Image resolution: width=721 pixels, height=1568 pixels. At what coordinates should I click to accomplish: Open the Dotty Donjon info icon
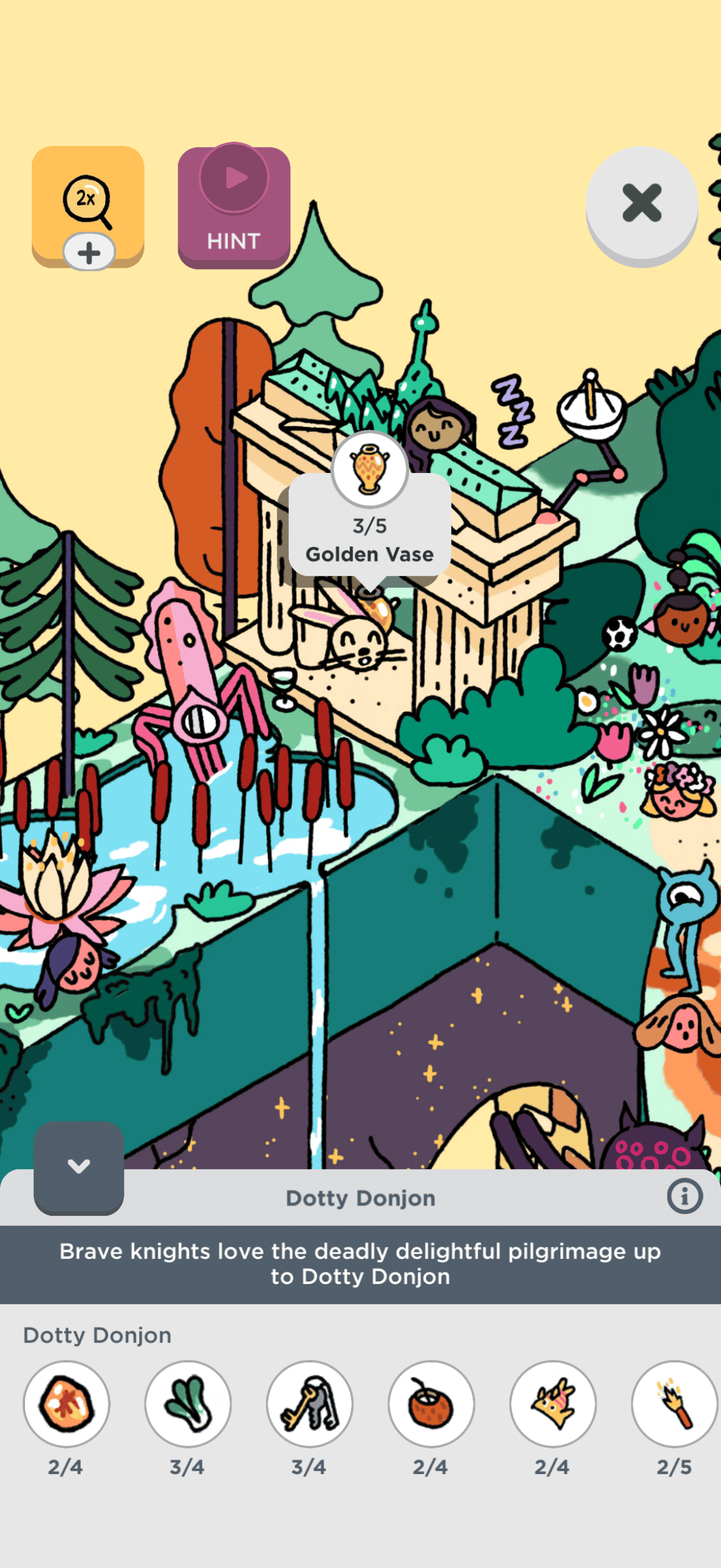[684, 1196]
